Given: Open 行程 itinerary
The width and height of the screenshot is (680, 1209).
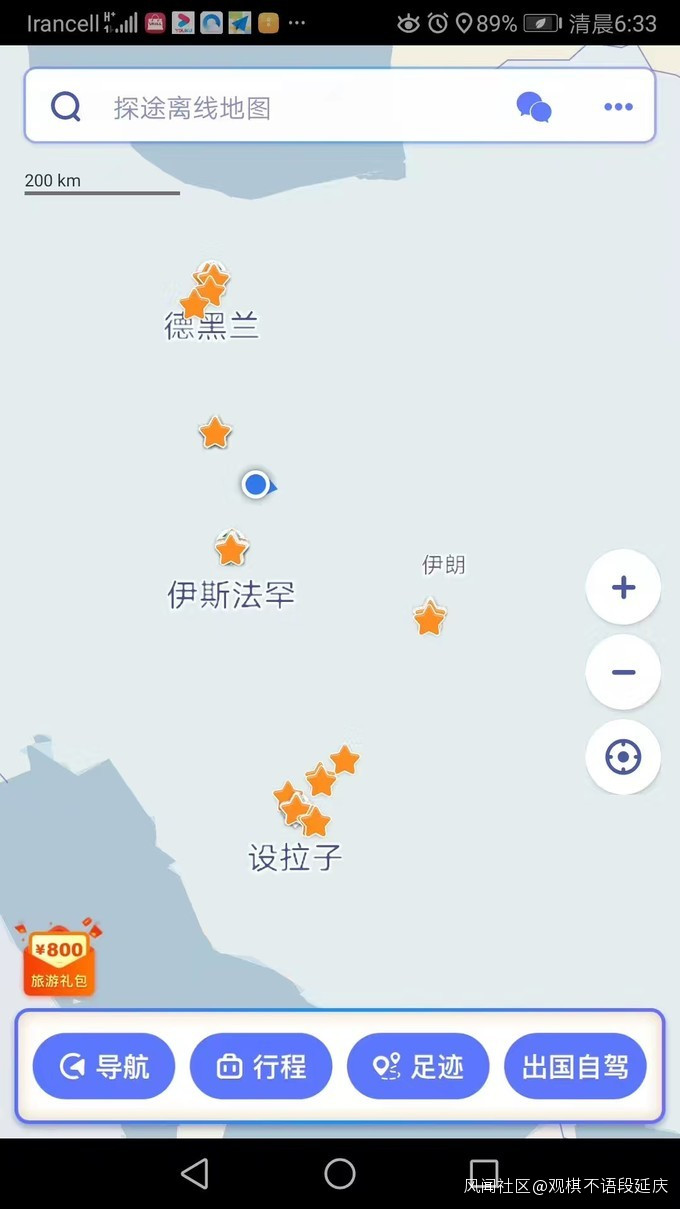Looking at the screenshot, I should pyautogui.click(x=261, y=1066).
